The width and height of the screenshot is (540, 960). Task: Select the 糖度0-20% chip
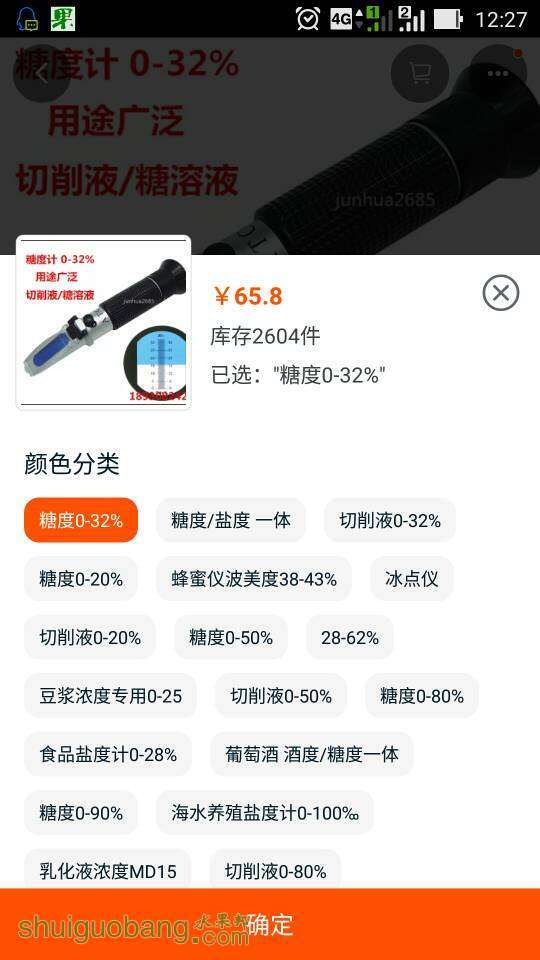[81, 579]
